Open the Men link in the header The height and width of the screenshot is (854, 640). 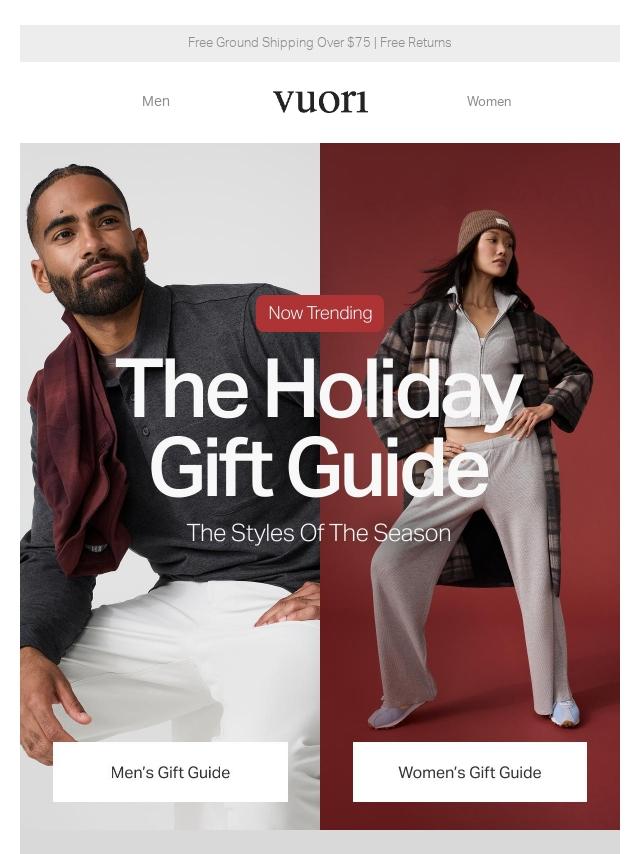coord(156,101)
